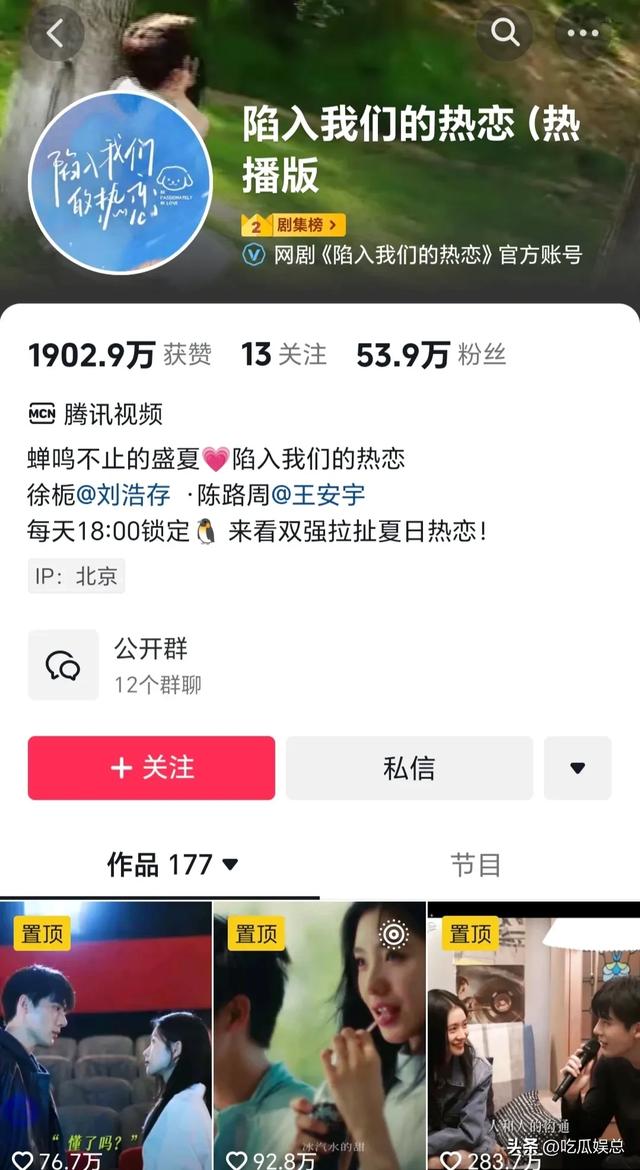The width and height of the screenshot is (640, 1170).
Task: Go back using the top-left arrow
Action: (x=55, y=33)
